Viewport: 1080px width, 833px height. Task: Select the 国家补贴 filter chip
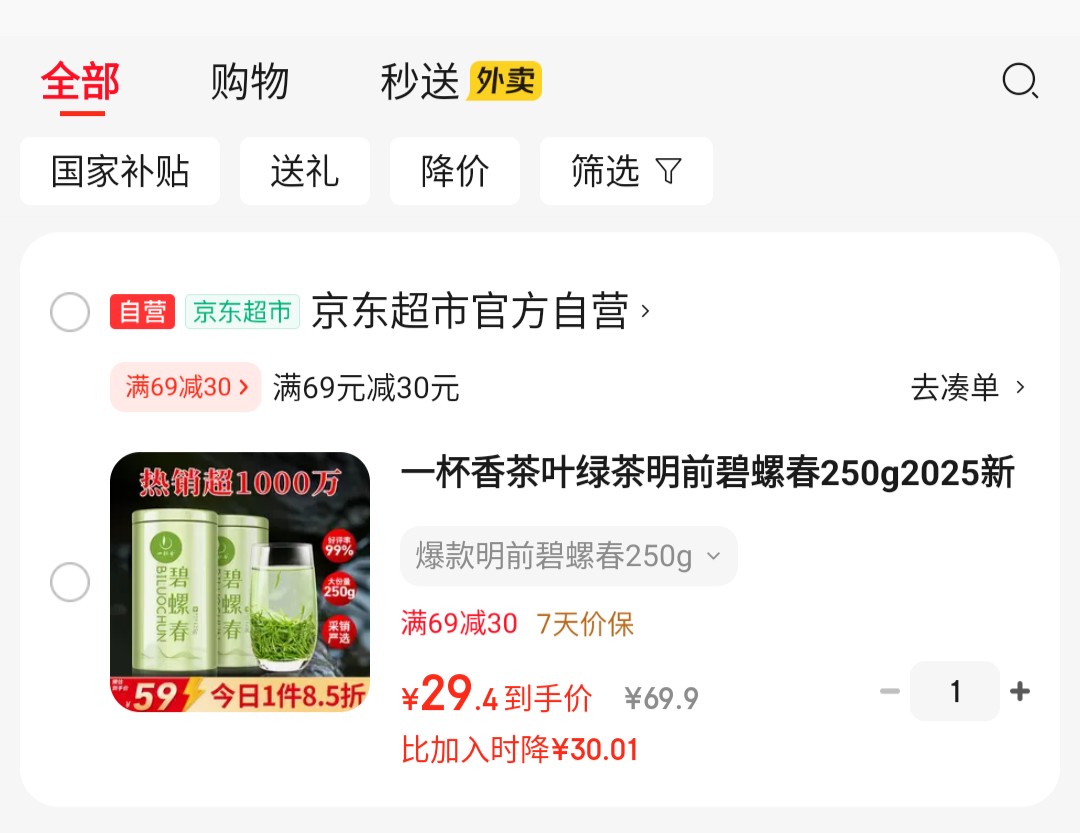[120, 171]
